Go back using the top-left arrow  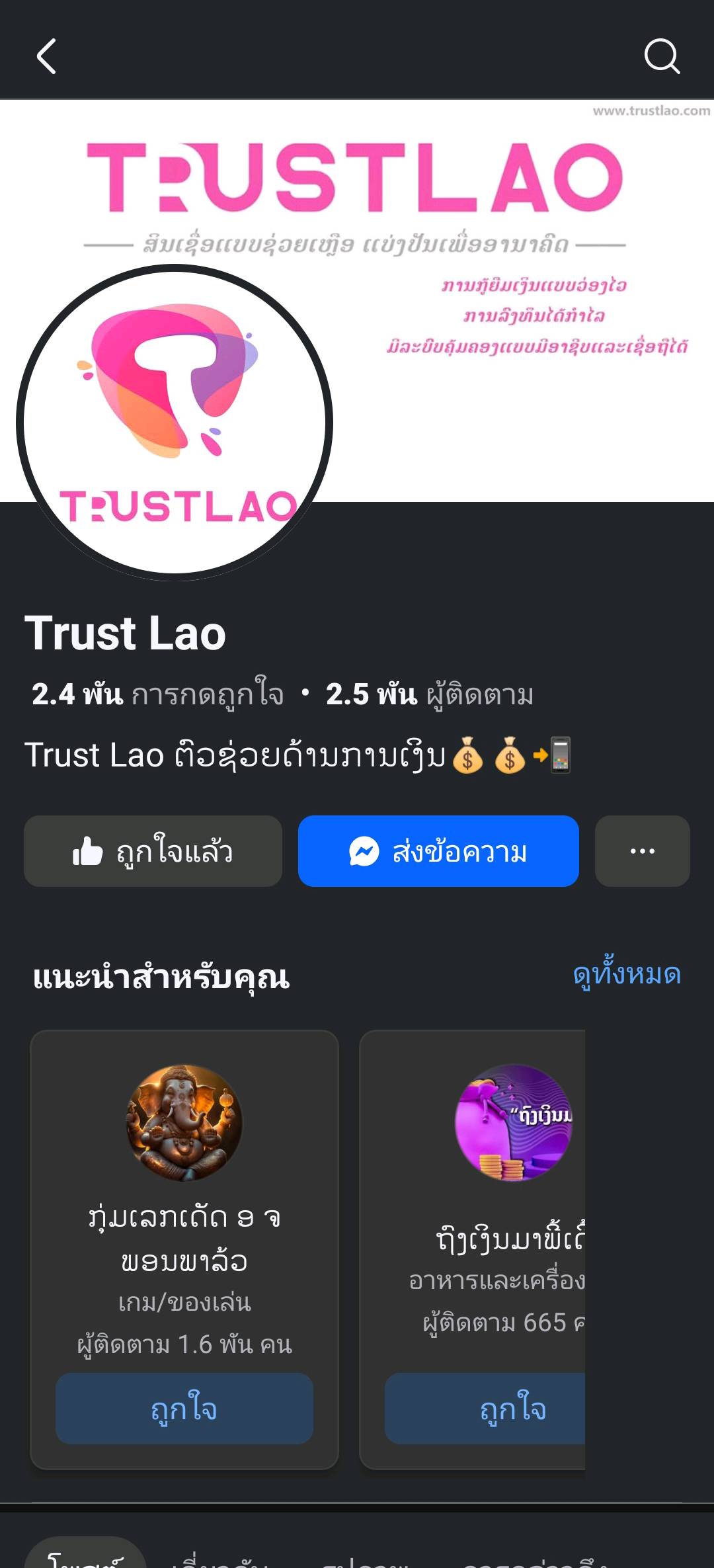[46, 56]
